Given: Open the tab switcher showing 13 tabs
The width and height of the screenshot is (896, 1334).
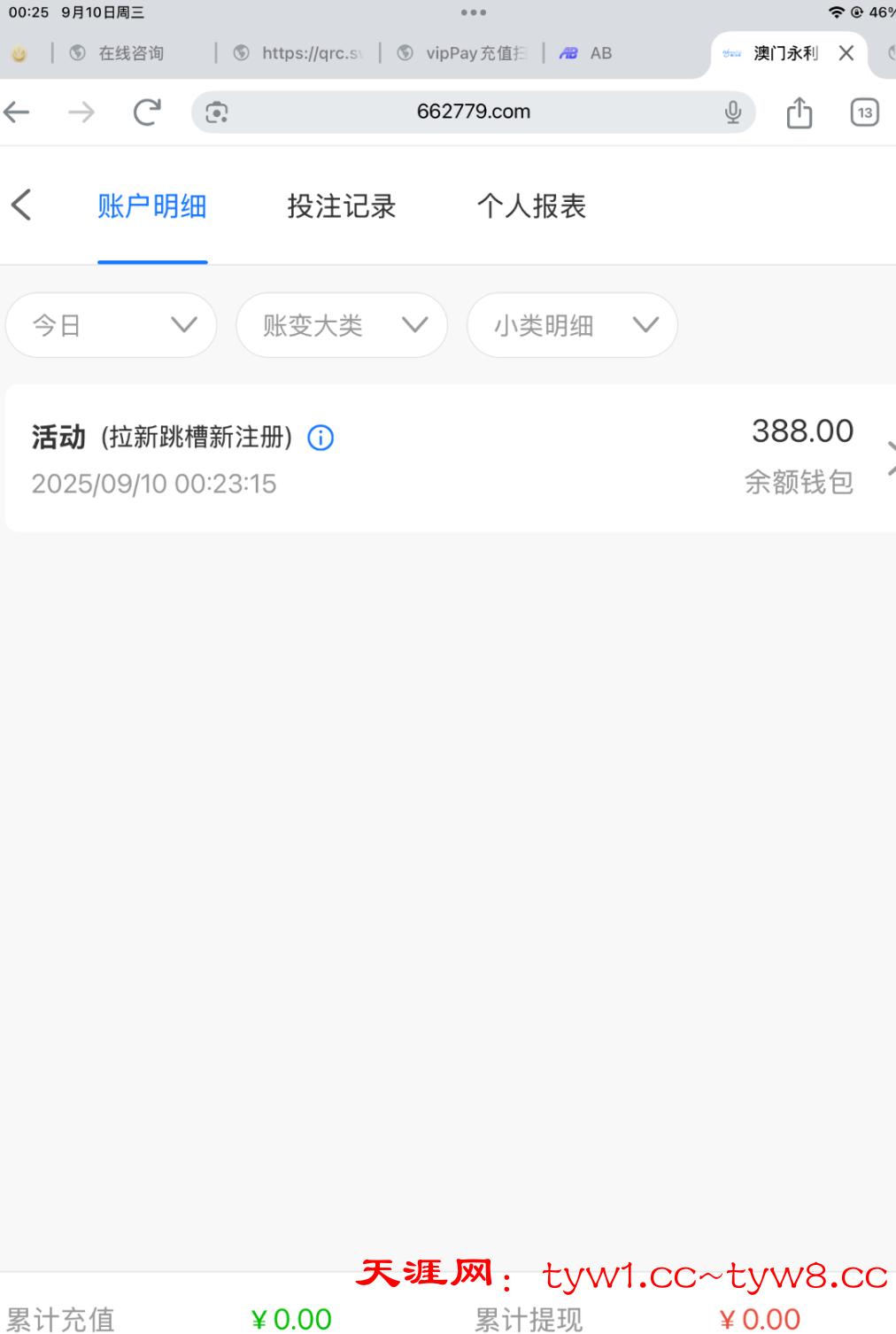Looking at the screenshot, I should 864,112.
